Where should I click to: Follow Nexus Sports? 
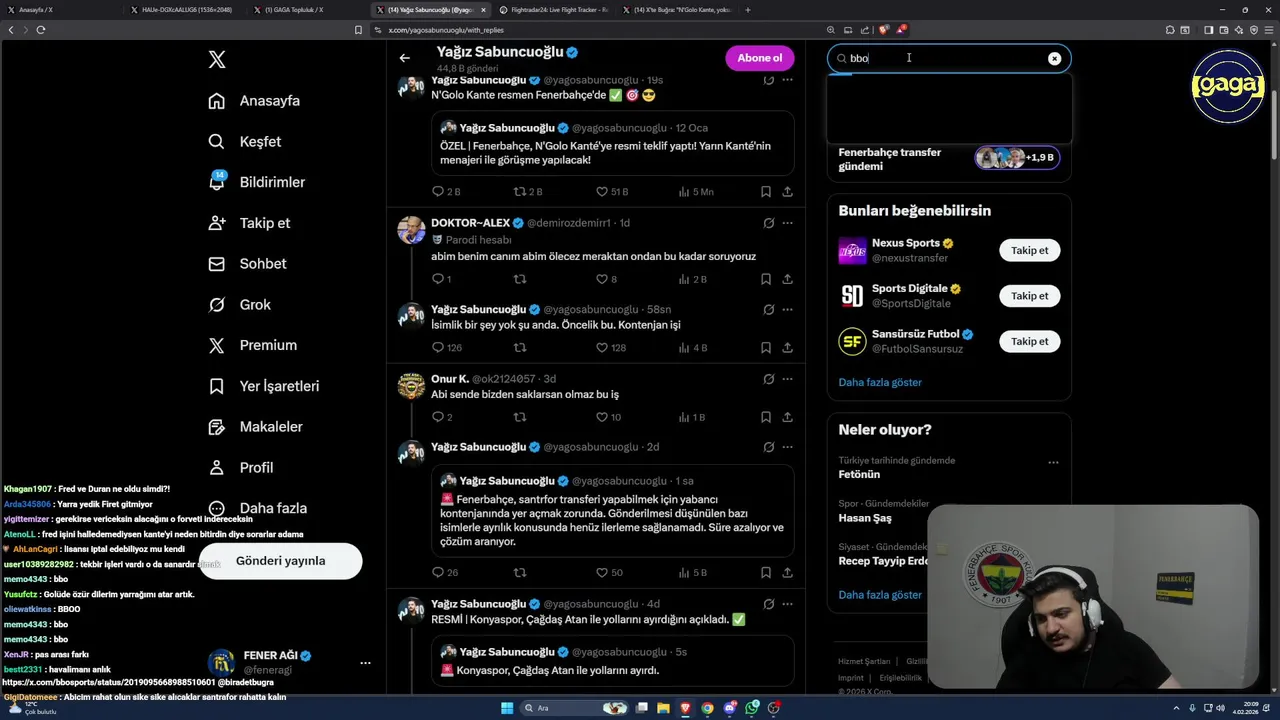1029,251
